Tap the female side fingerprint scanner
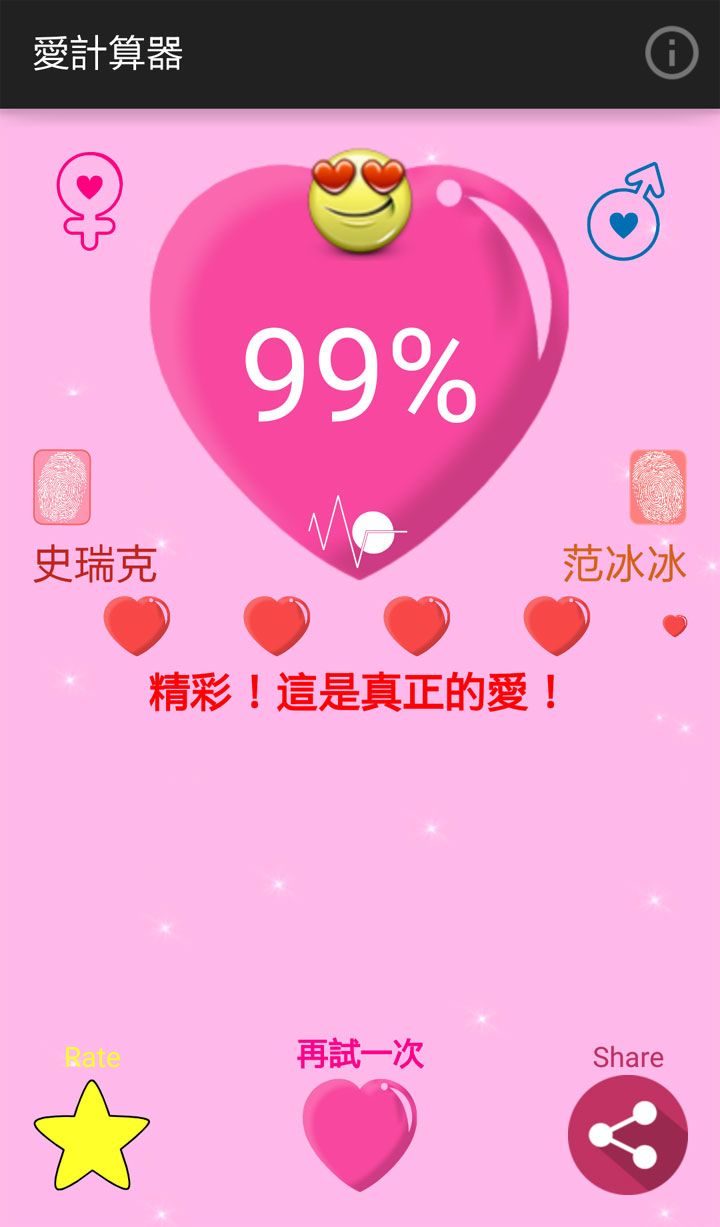 point(62,487)
